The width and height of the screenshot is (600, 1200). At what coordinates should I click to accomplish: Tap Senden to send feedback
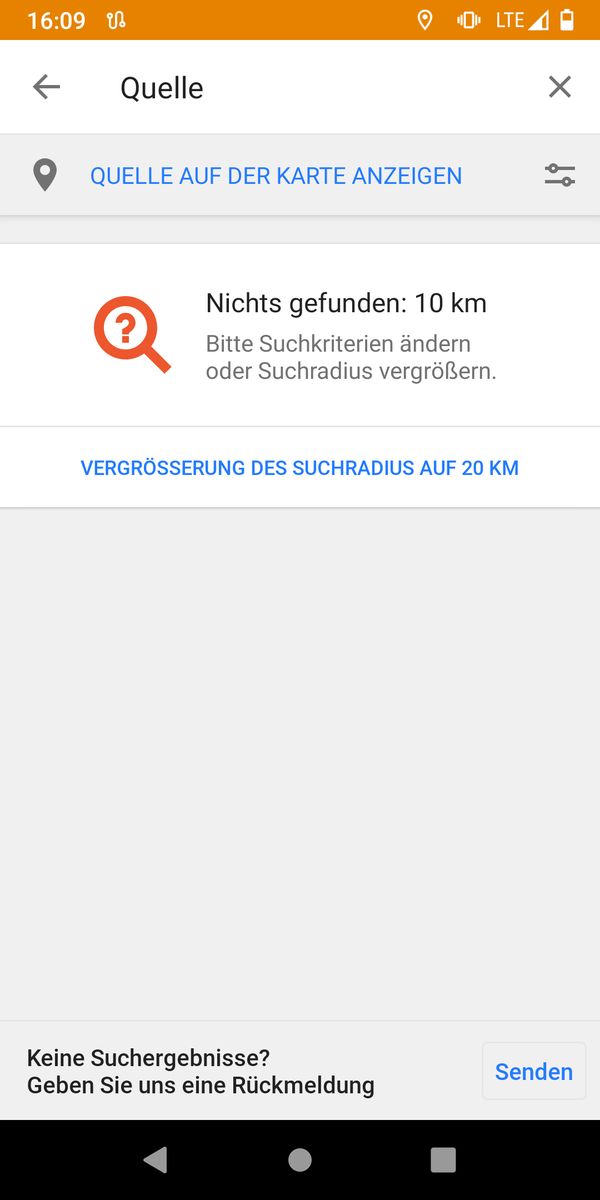pos(534,1071)
